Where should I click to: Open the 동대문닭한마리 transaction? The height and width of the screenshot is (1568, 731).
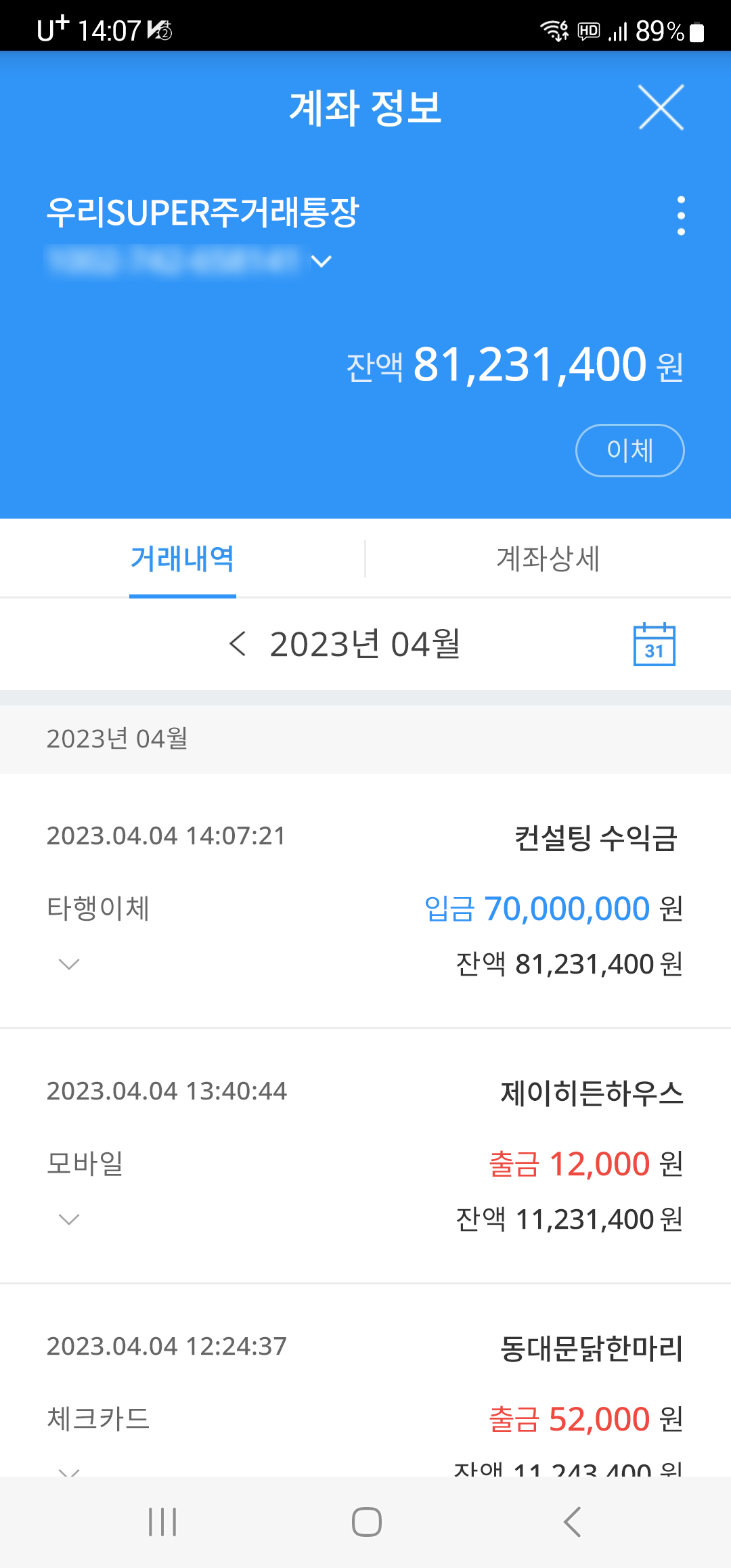(x=365, y=1381)
